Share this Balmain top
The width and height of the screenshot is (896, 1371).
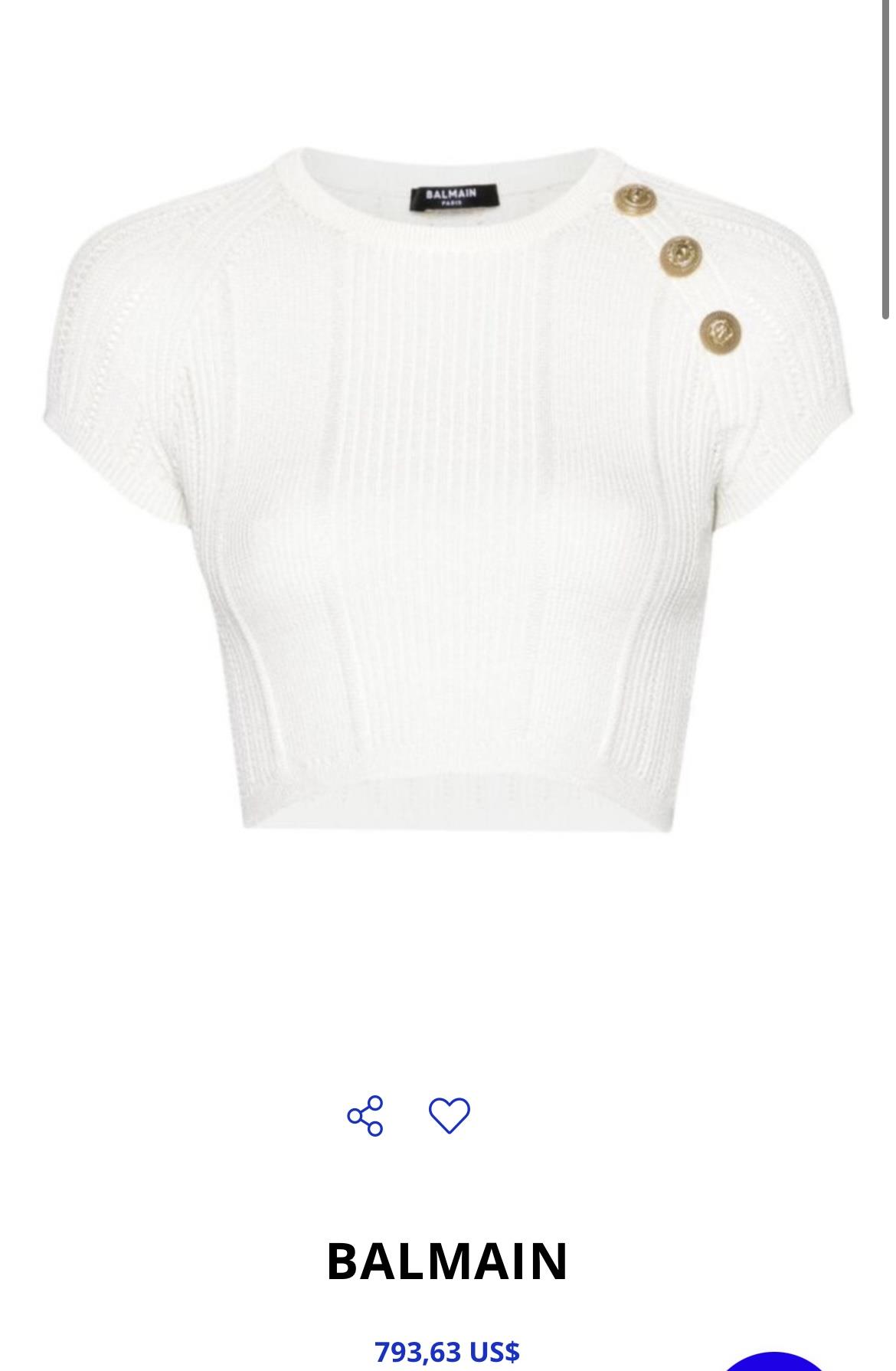click(365, 1115)
